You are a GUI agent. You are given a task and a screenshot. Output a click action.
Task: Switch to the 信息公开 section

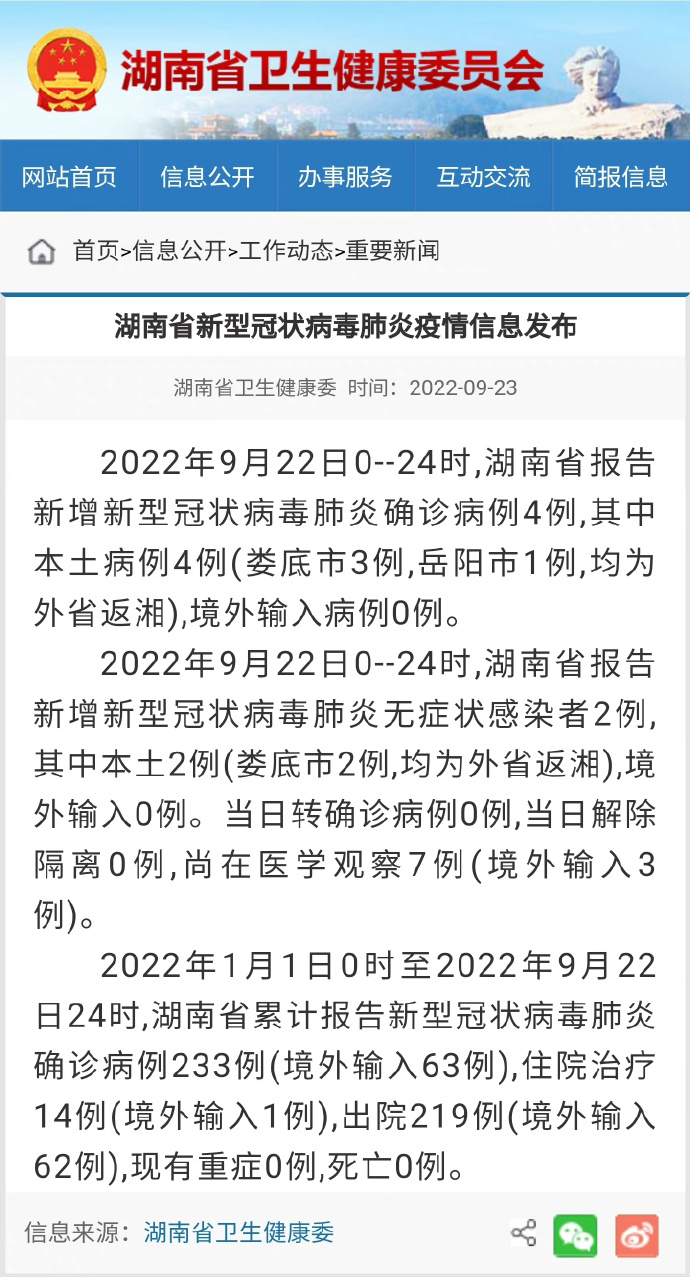pos(207,177)
